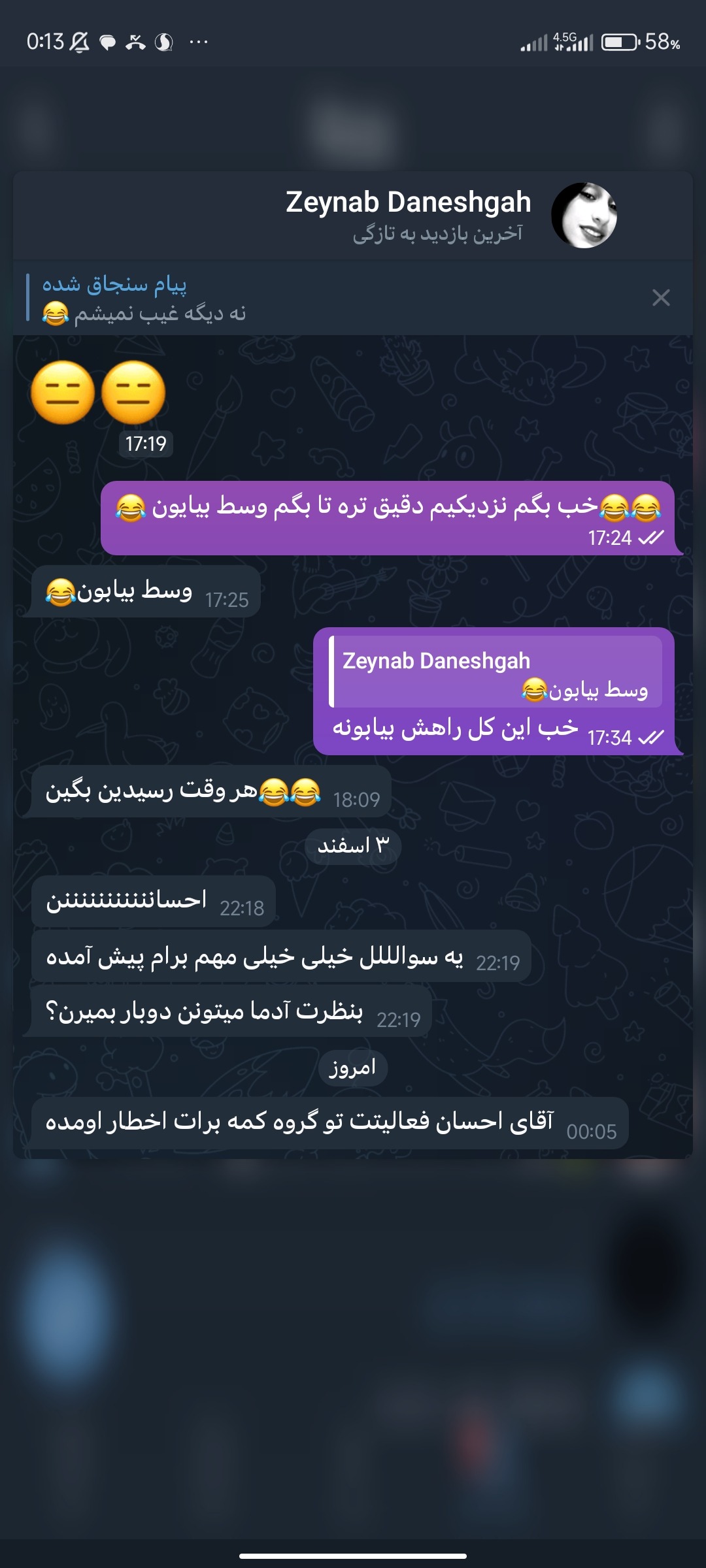Tap the question message ending in ؟
The height and width of the screenshot is (1568, 706).
227,1012
